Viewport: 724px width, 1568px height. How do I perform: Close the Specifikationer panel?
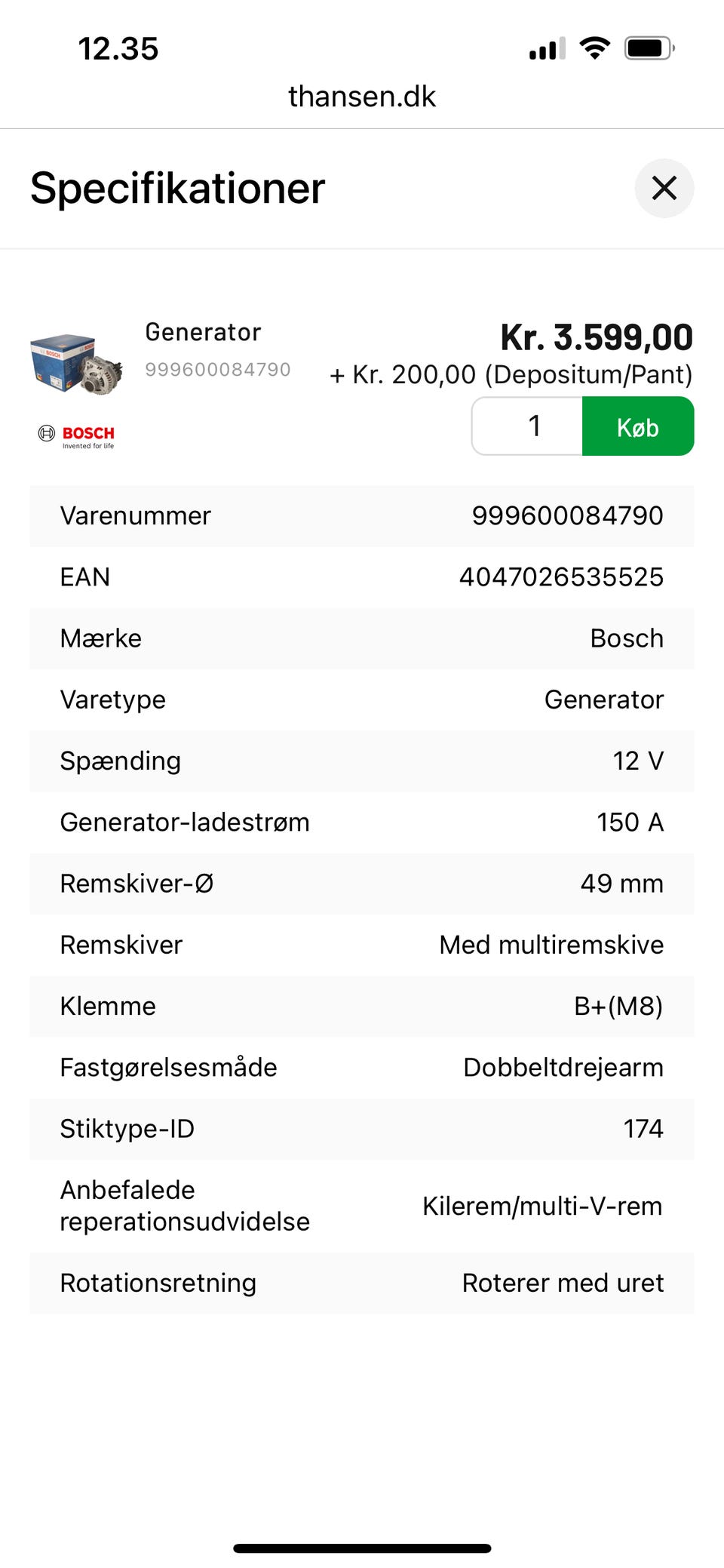[x=664, y=188]
